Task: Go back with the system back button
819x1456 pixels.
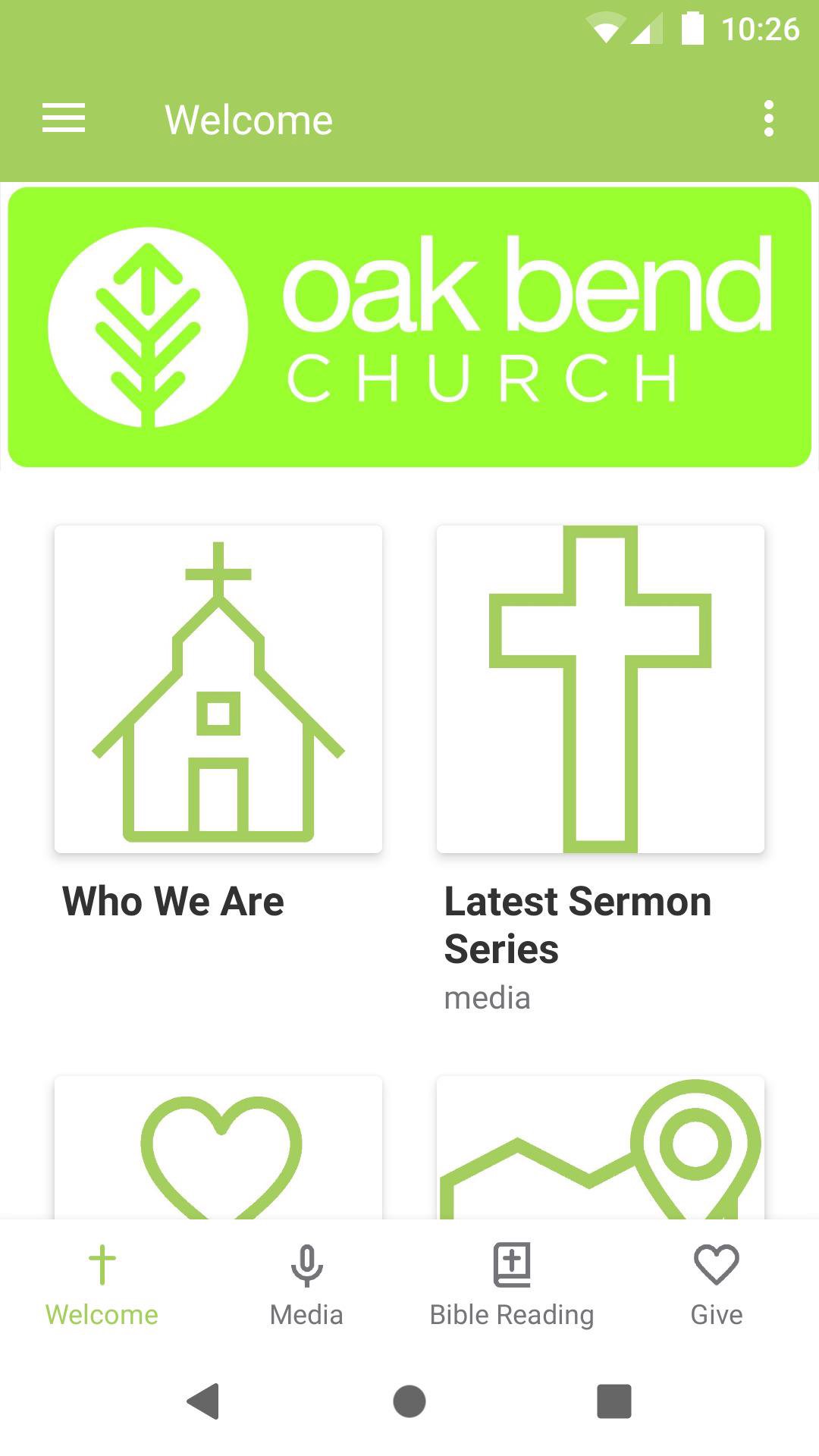Action: tap(203, 1401)
